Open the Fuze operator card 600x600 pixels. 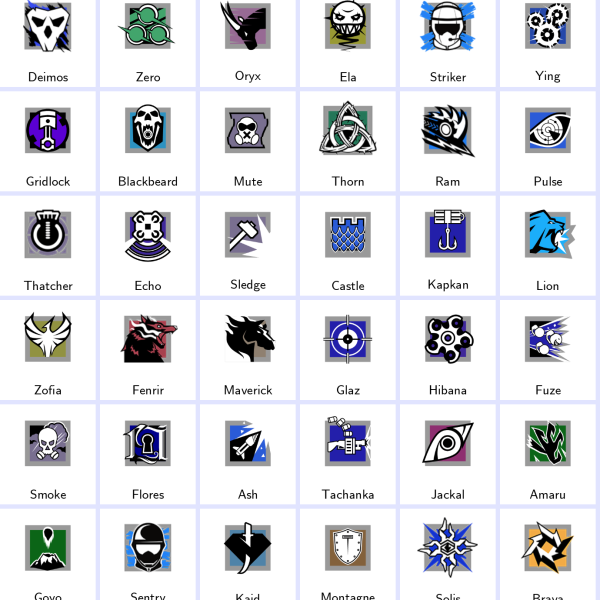548,348
